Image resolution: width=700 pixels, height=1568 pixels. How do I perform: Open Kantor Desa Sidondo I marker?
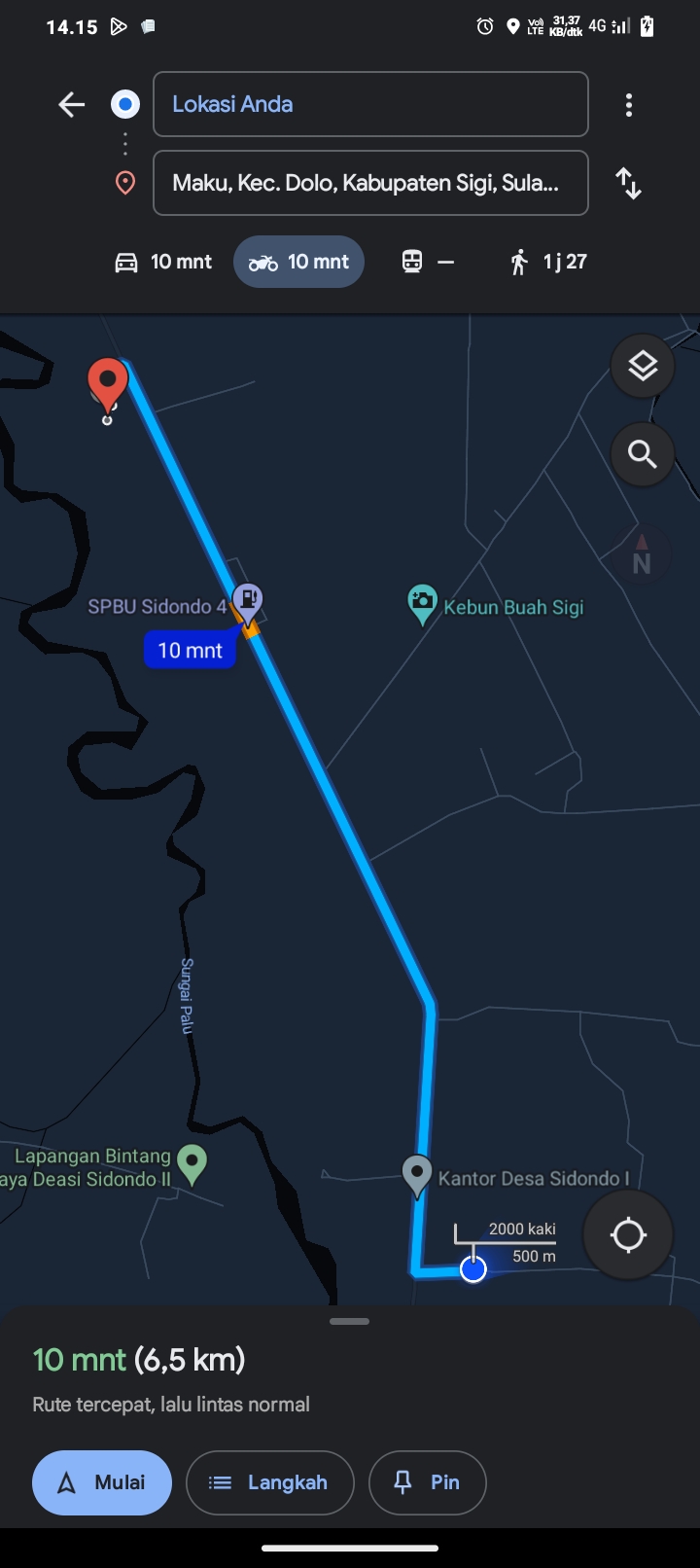coord(417,1176)
